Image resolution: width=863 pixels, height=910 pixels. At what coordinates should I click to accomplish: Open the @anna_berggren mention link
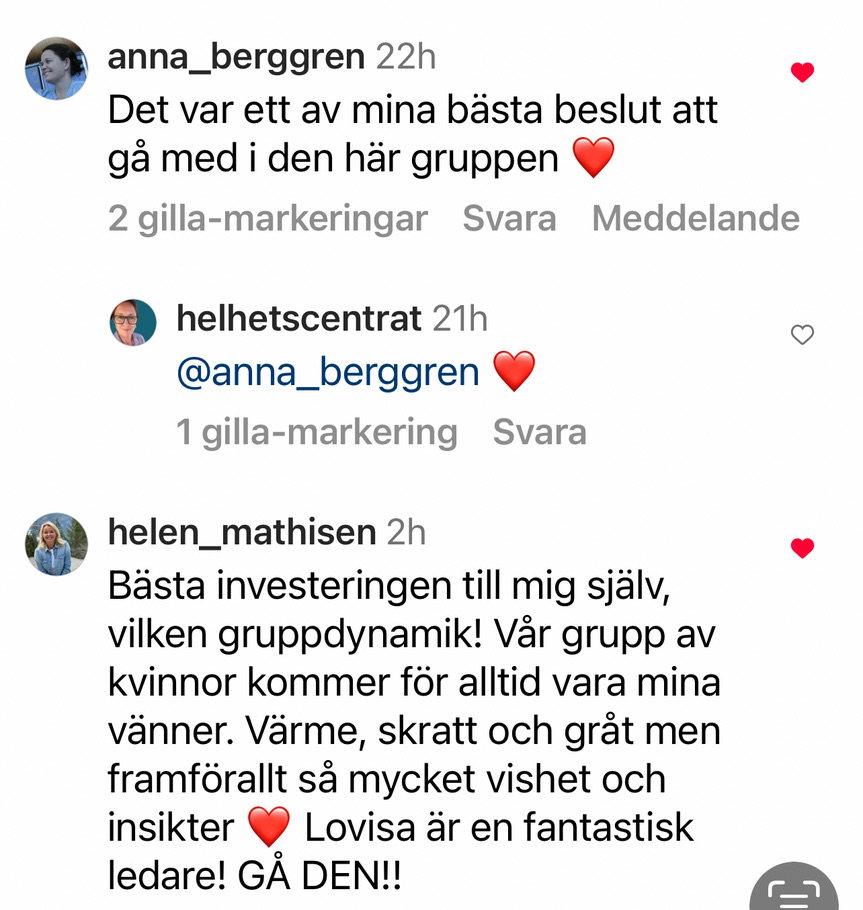[x=328, y=372]
